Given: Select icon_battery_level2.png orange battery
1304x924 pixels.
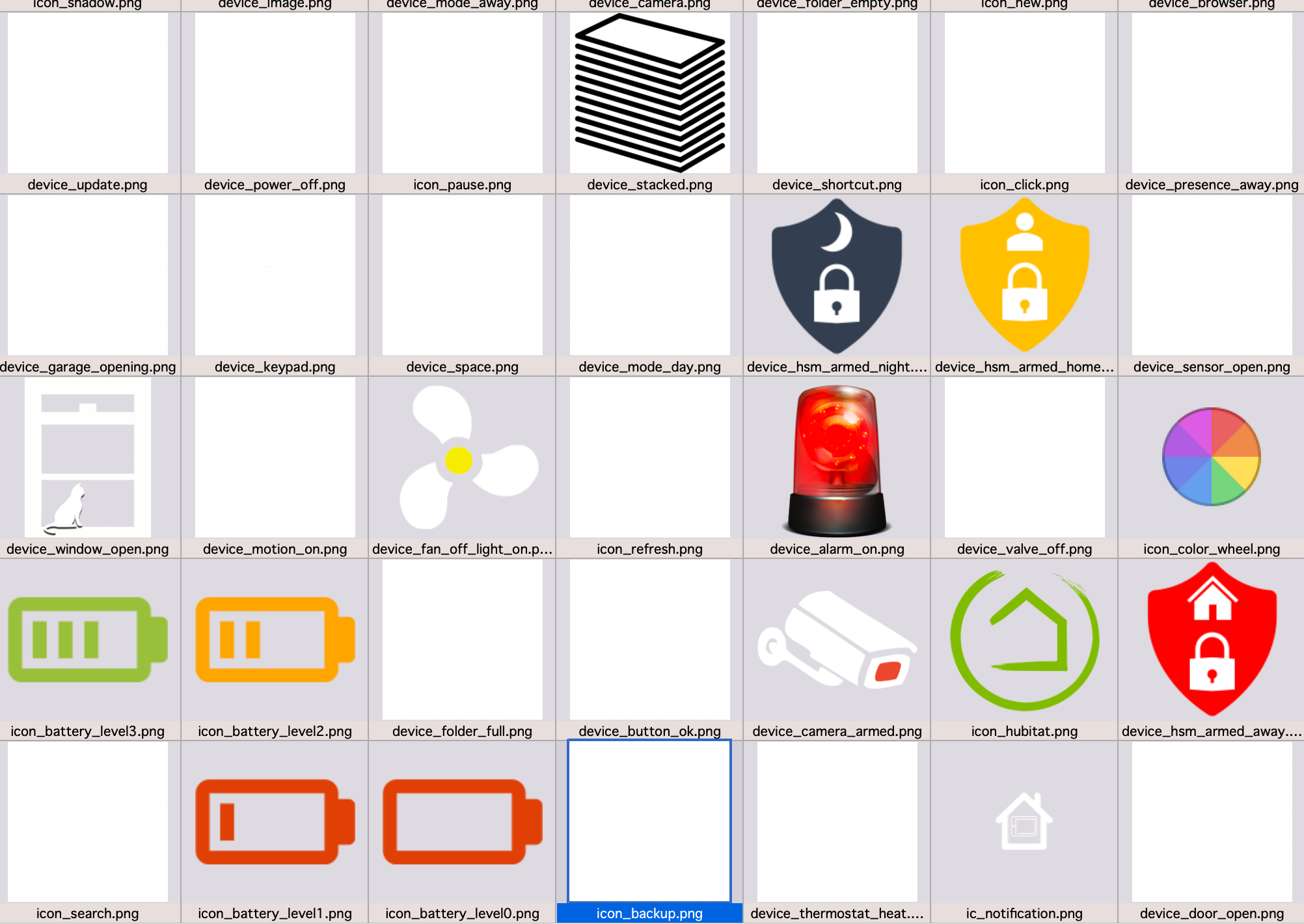Looking at the screenshot, I should 275,640.
